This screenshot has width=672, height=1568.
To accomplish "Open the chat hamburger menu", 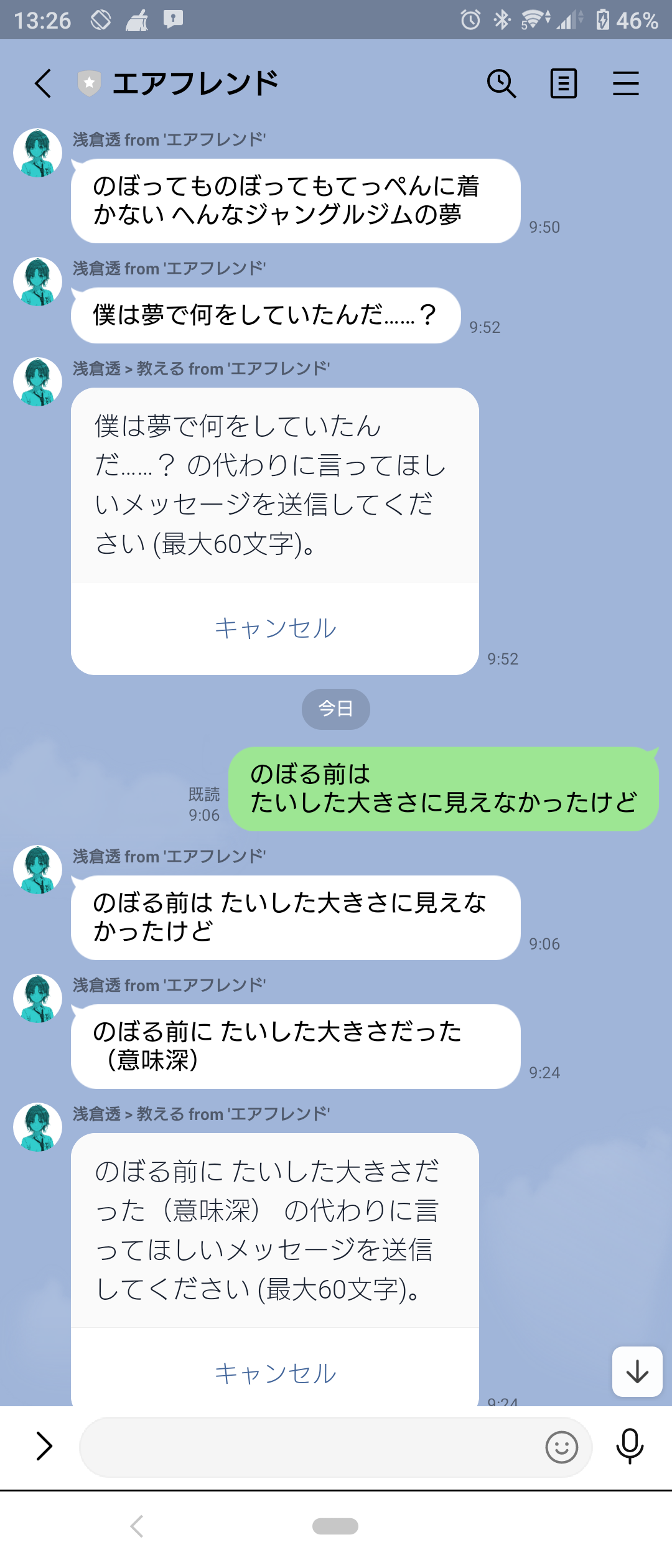I will coord(625,83).
